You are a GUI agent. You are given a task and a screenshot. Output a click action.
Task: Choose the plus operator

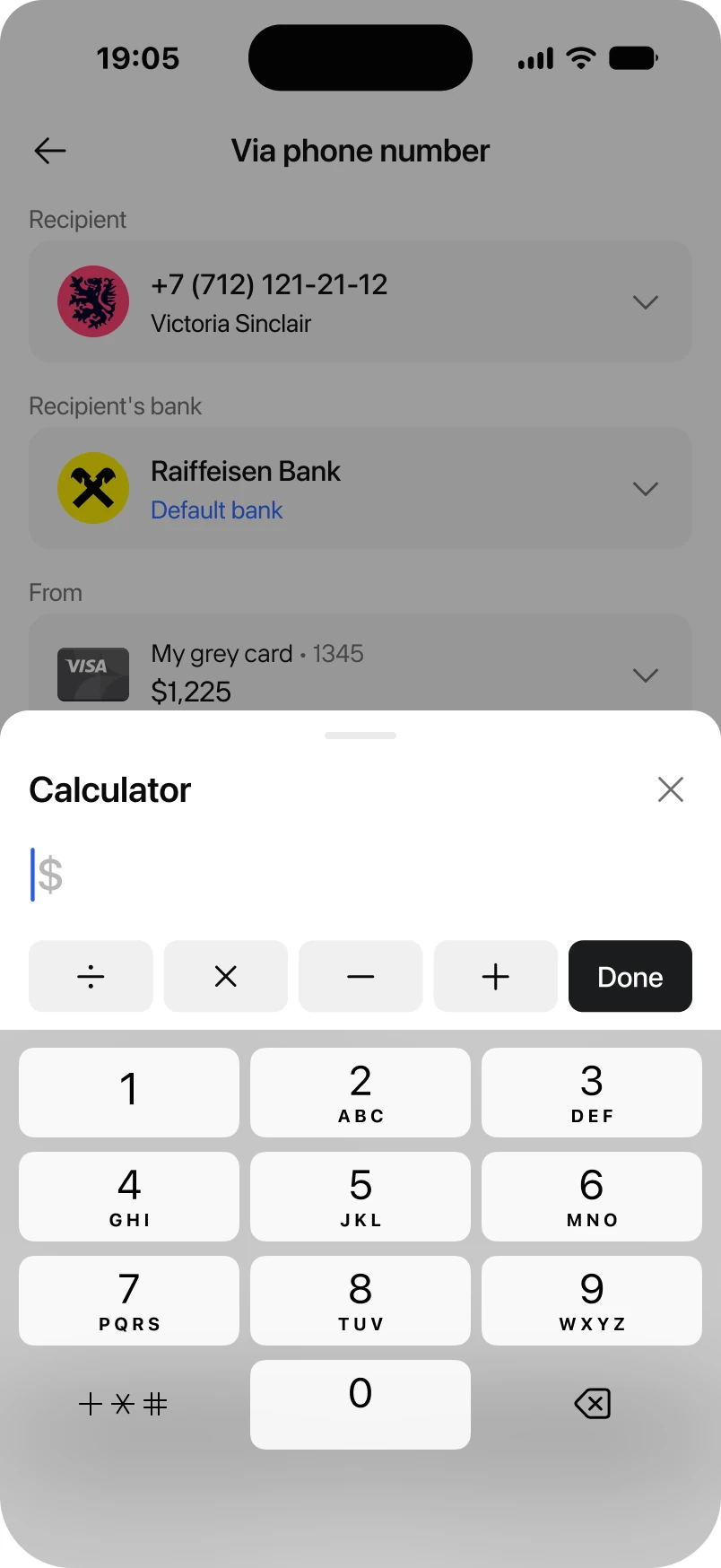tap(496, 976)
